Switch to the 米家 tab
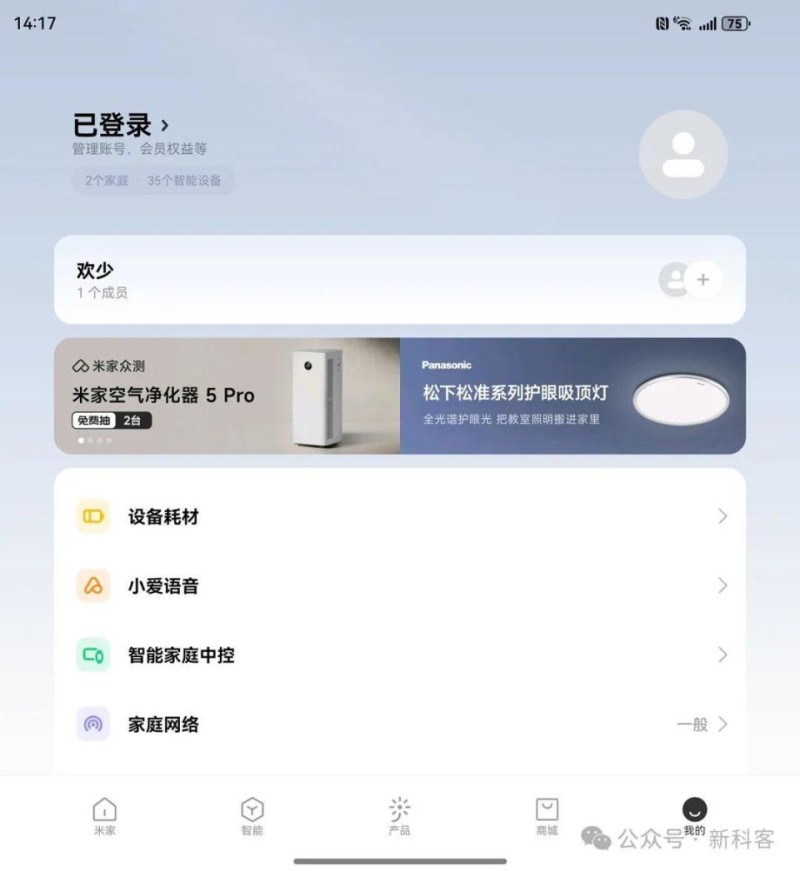The image size is (800, 871). click(105, 816)
